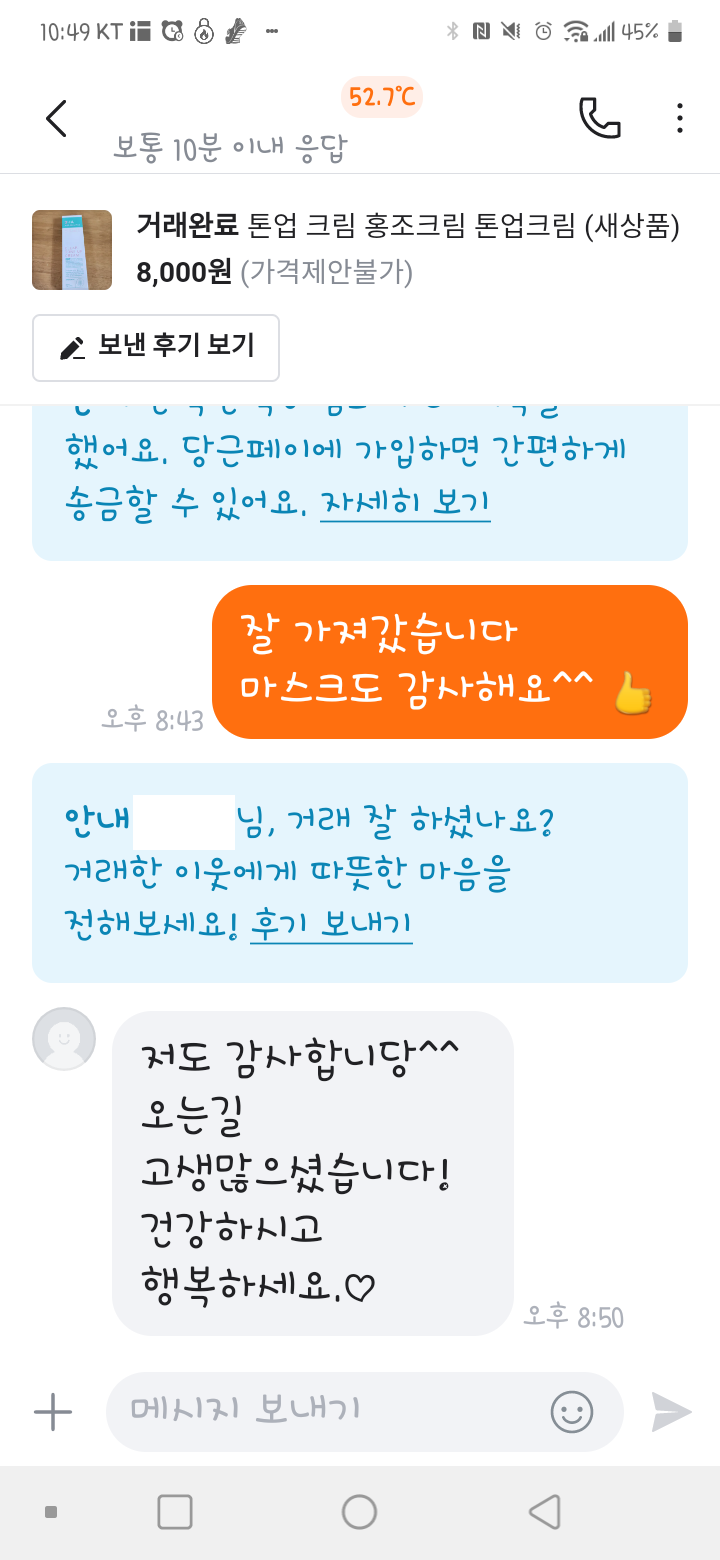View the other user's profile avatar

point(64,1038)
